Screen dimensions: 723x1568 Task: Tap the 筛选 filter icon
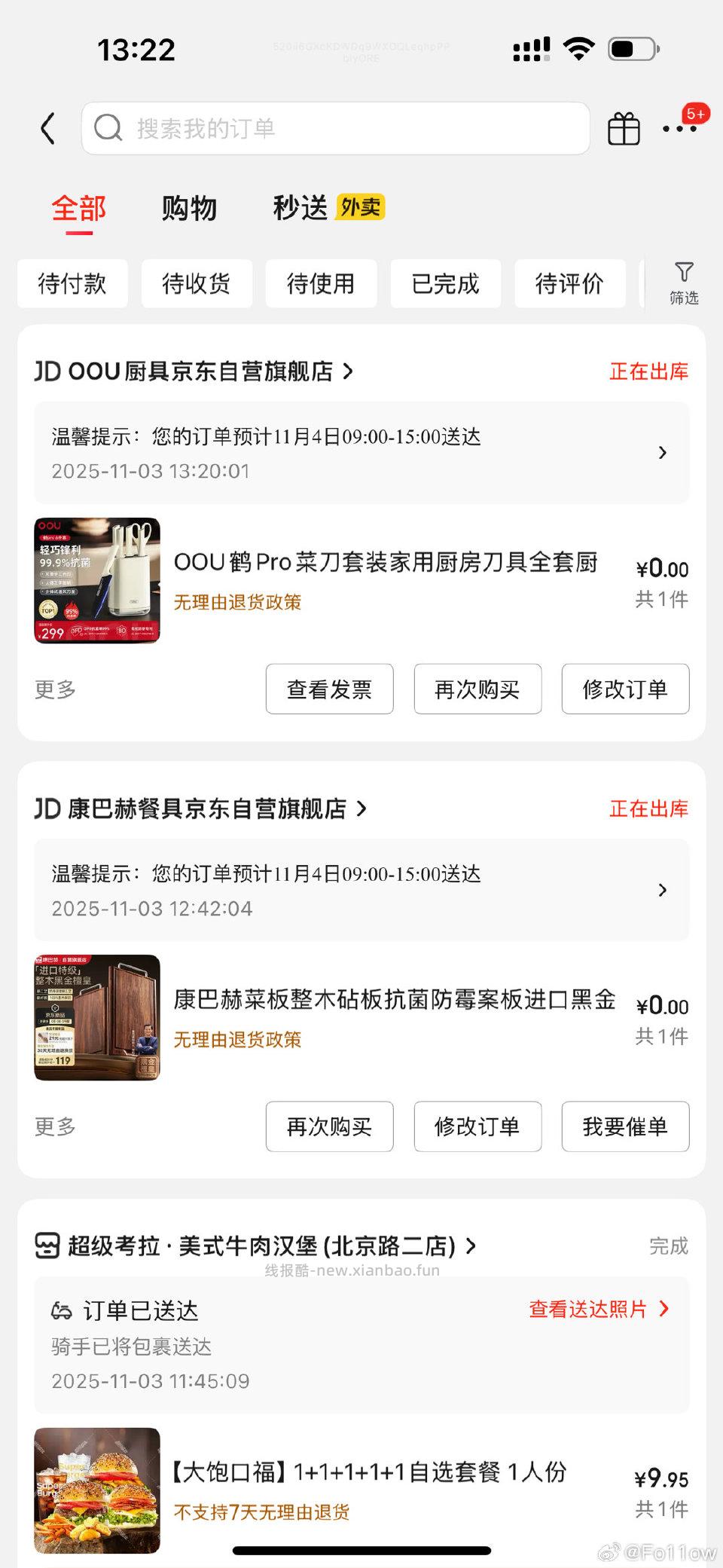tap(684, 284)
